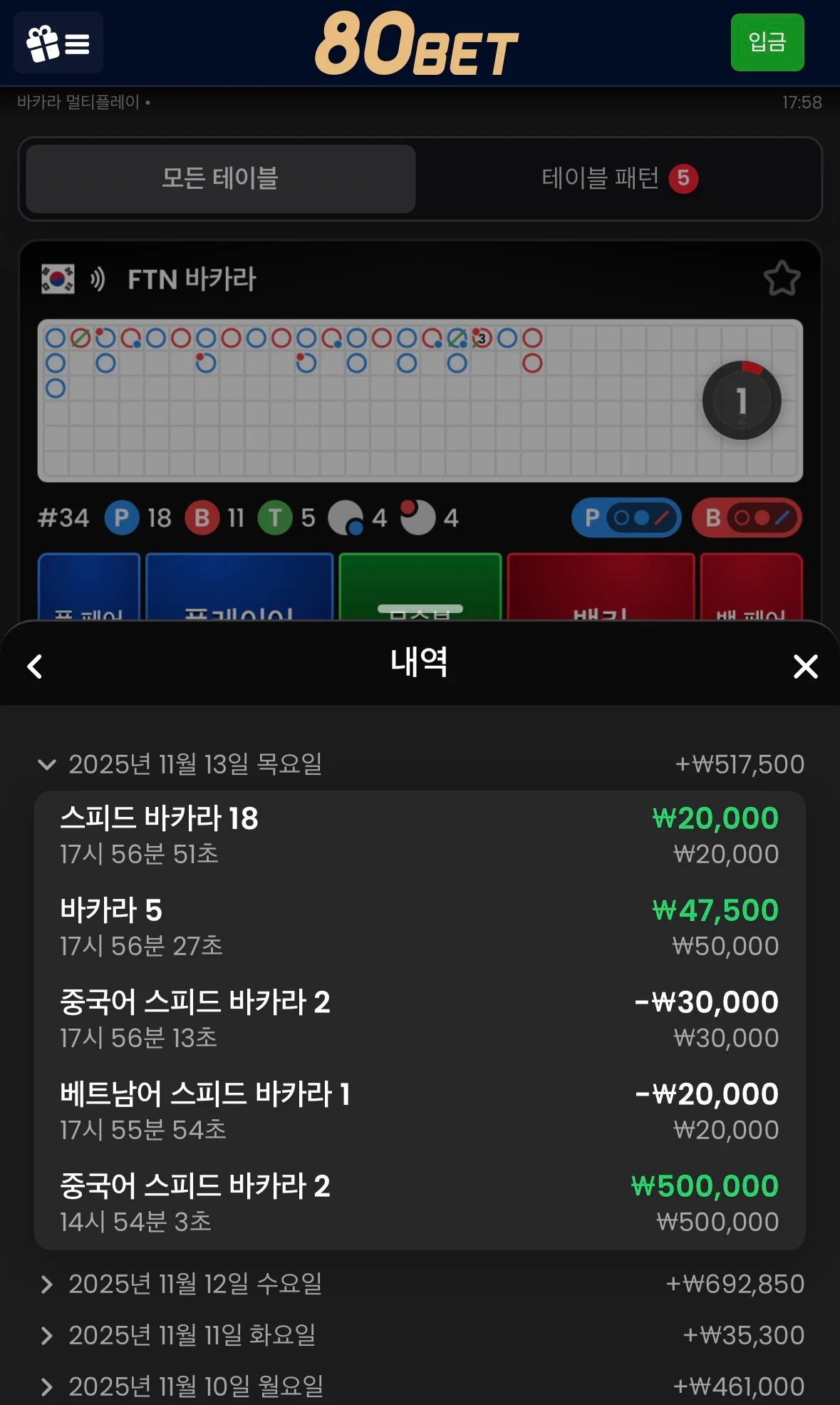This screenshot has width=840, height=1405.
Task: Toggle the P prediction switch
Action: pos(626,518)
